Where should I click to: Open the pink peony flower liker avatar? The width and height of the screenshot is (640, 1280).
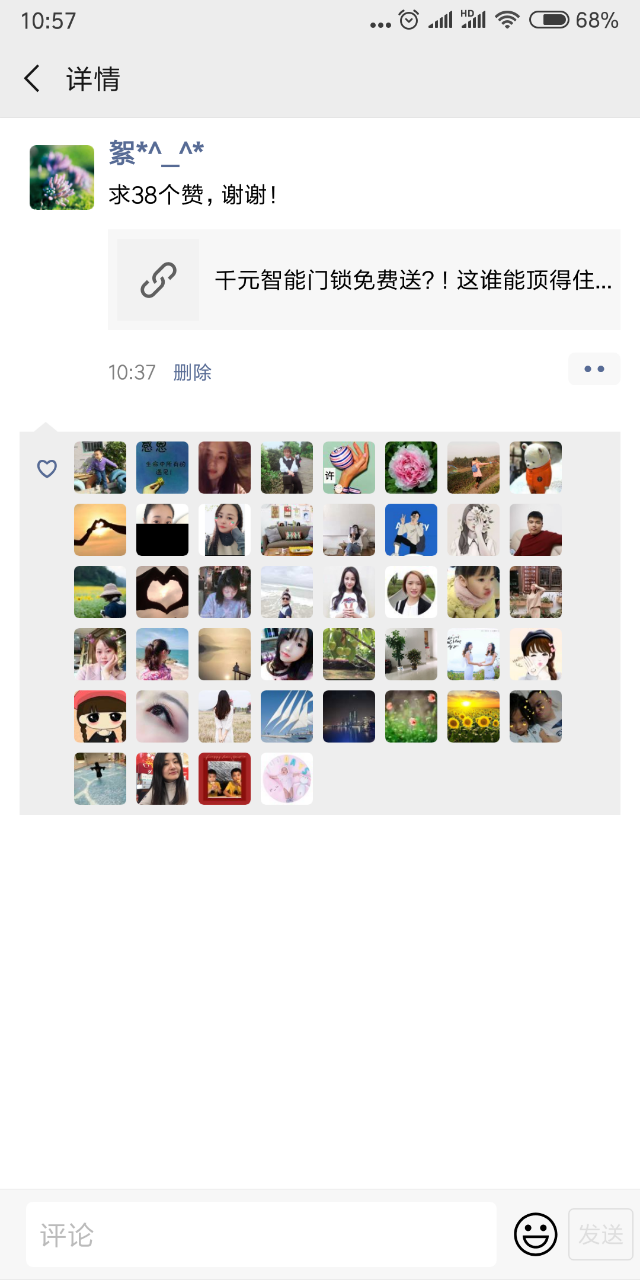[411, 468]
